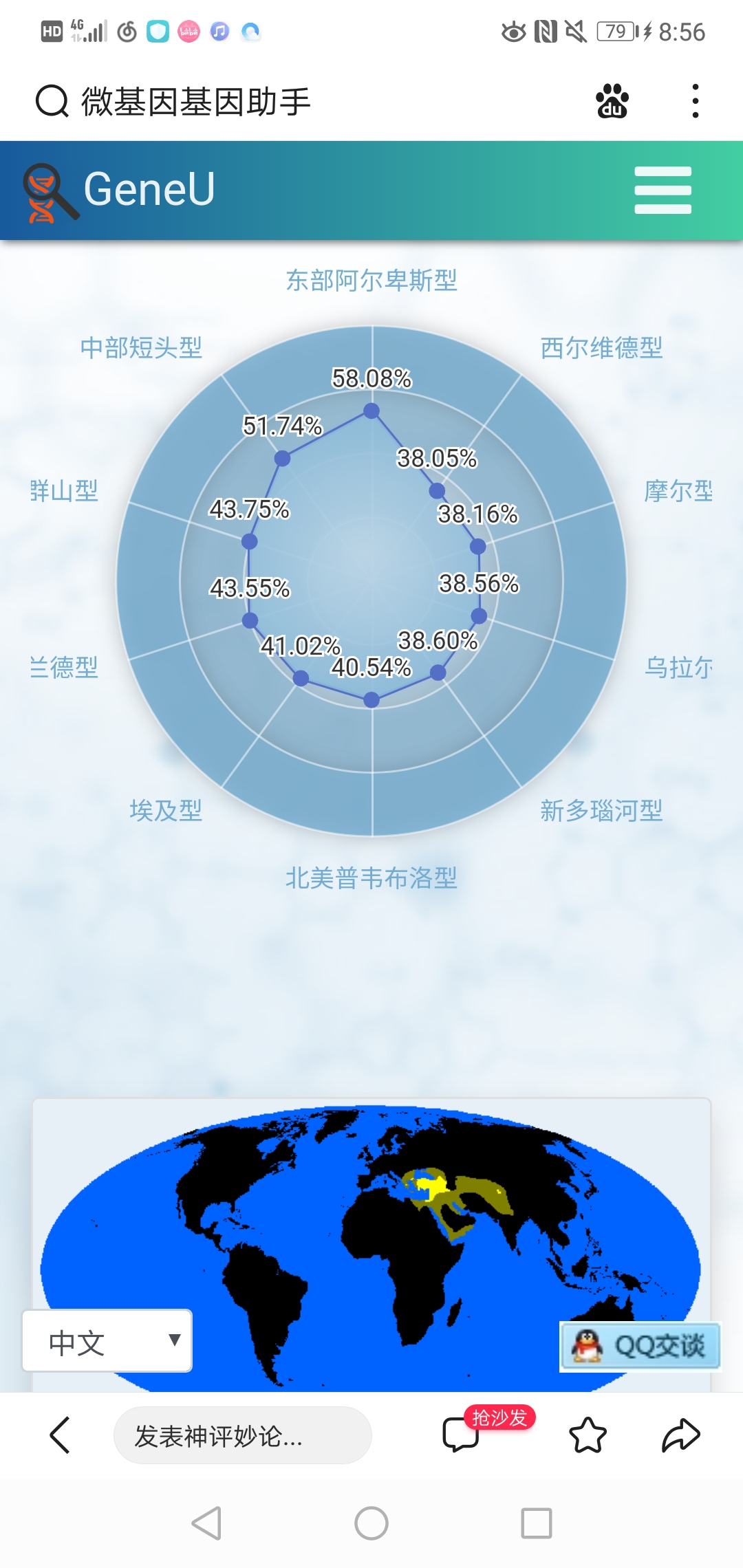
Task: Open the system recent apps button
Action: [537, 1523]
